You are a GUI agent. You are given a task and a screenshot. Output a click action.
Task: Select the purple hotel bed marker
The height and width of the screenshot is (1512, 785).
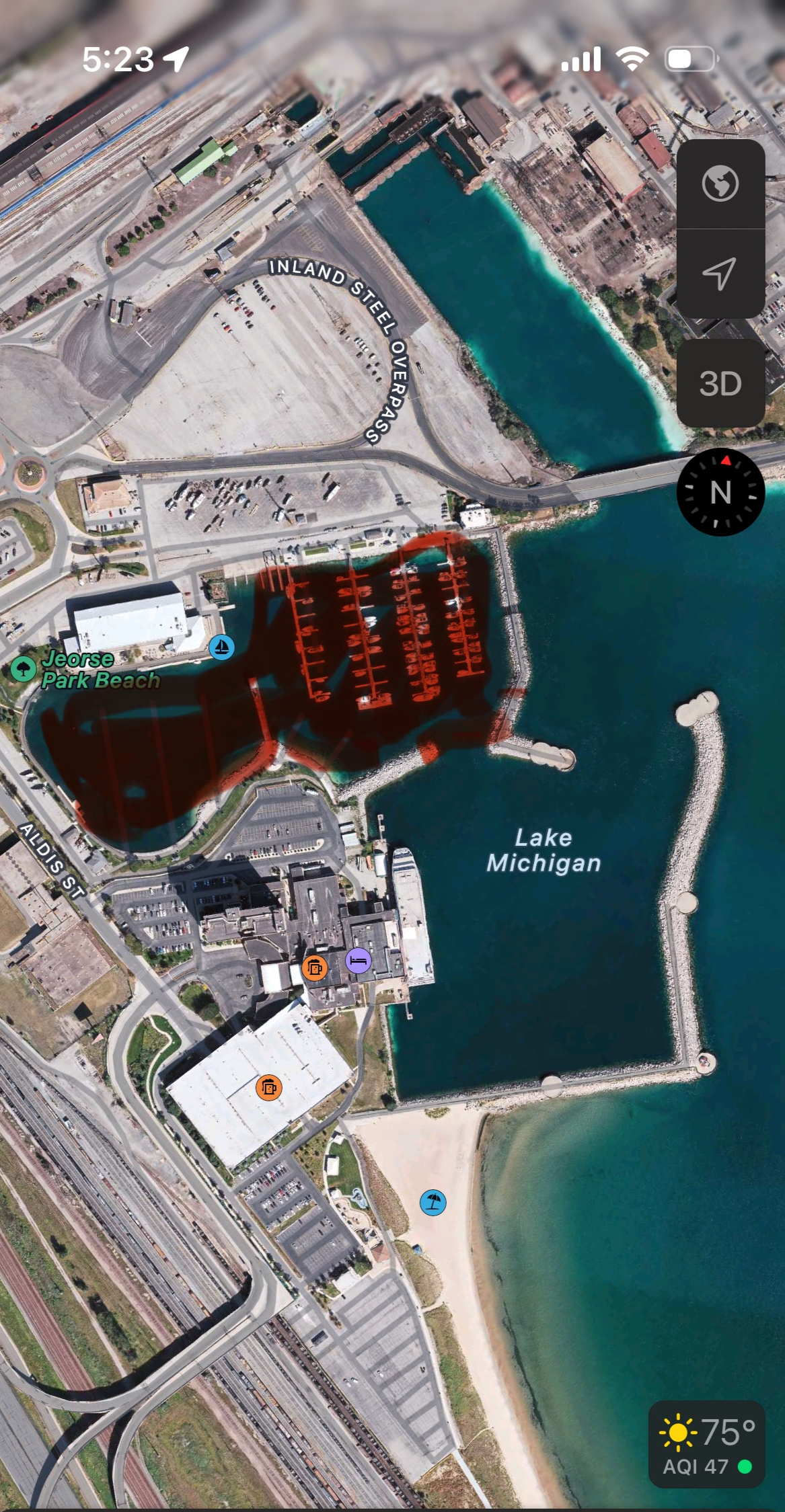coord(359,961)
